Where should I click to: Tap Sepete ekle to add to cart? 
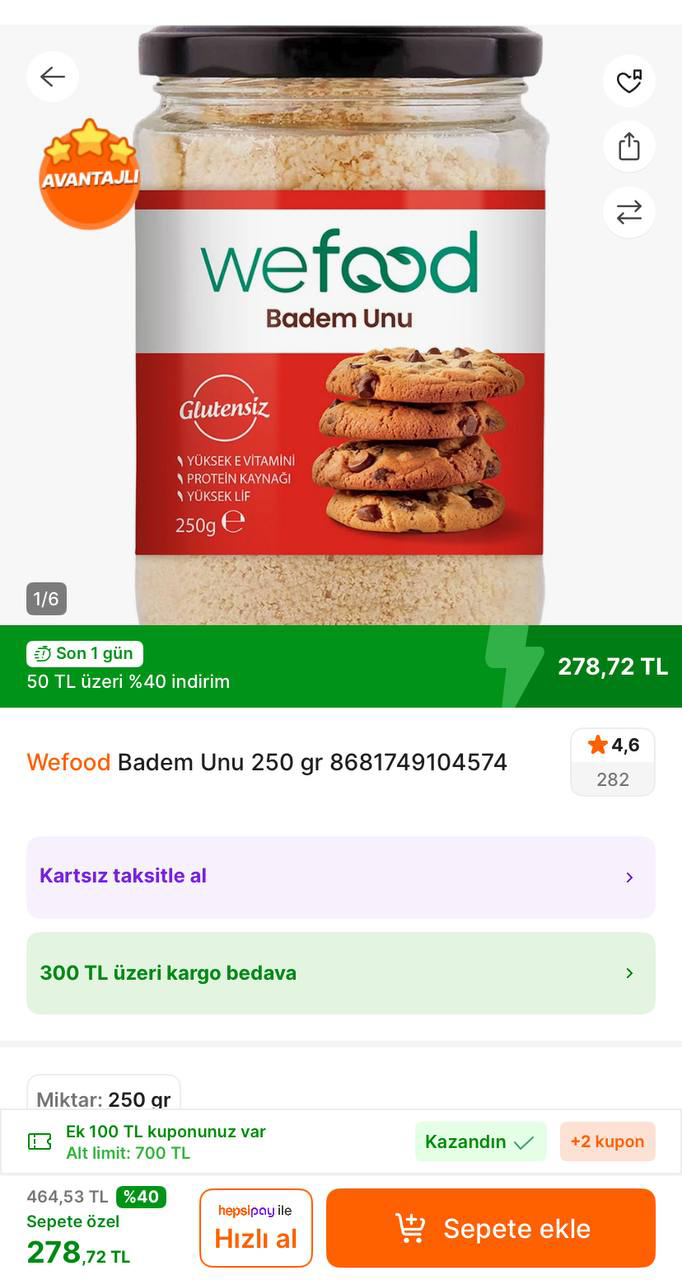[491, 1228]
